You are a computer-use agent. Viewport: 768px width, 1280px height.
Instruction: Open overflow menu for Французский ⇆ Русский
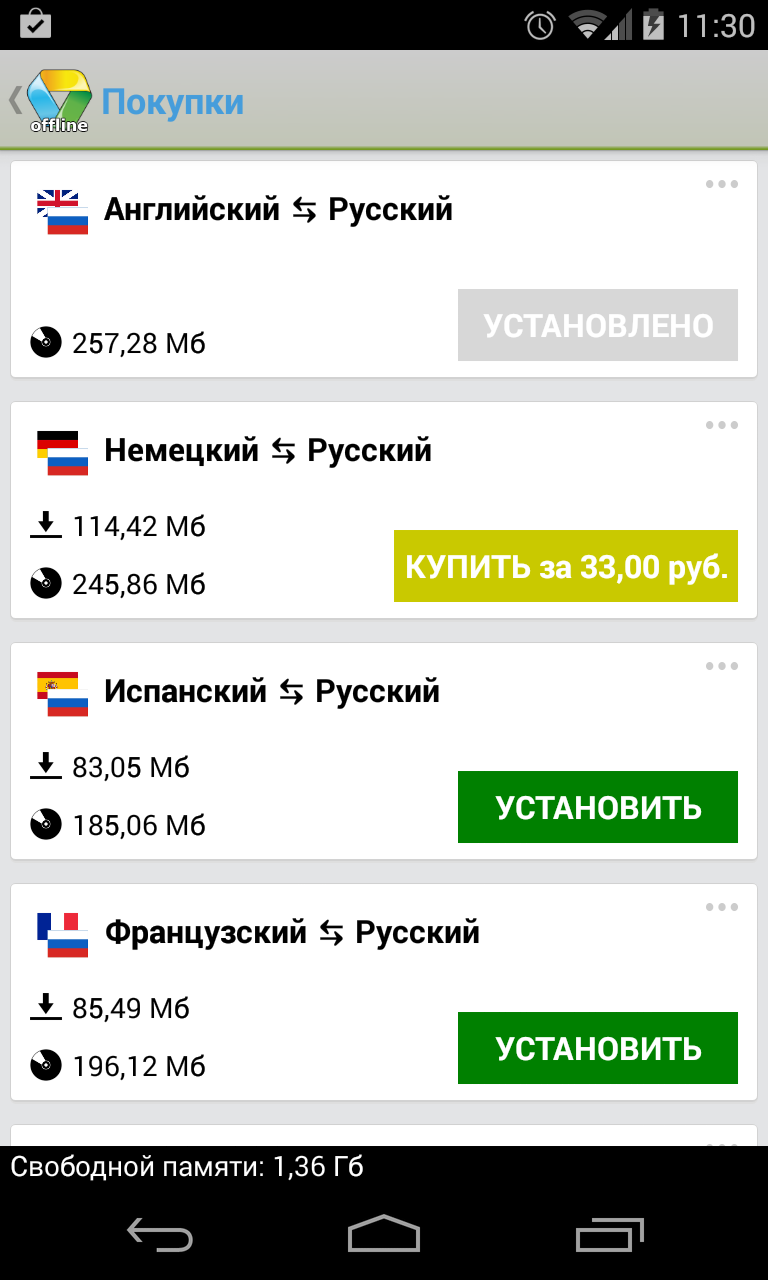(x=721, y=907)
